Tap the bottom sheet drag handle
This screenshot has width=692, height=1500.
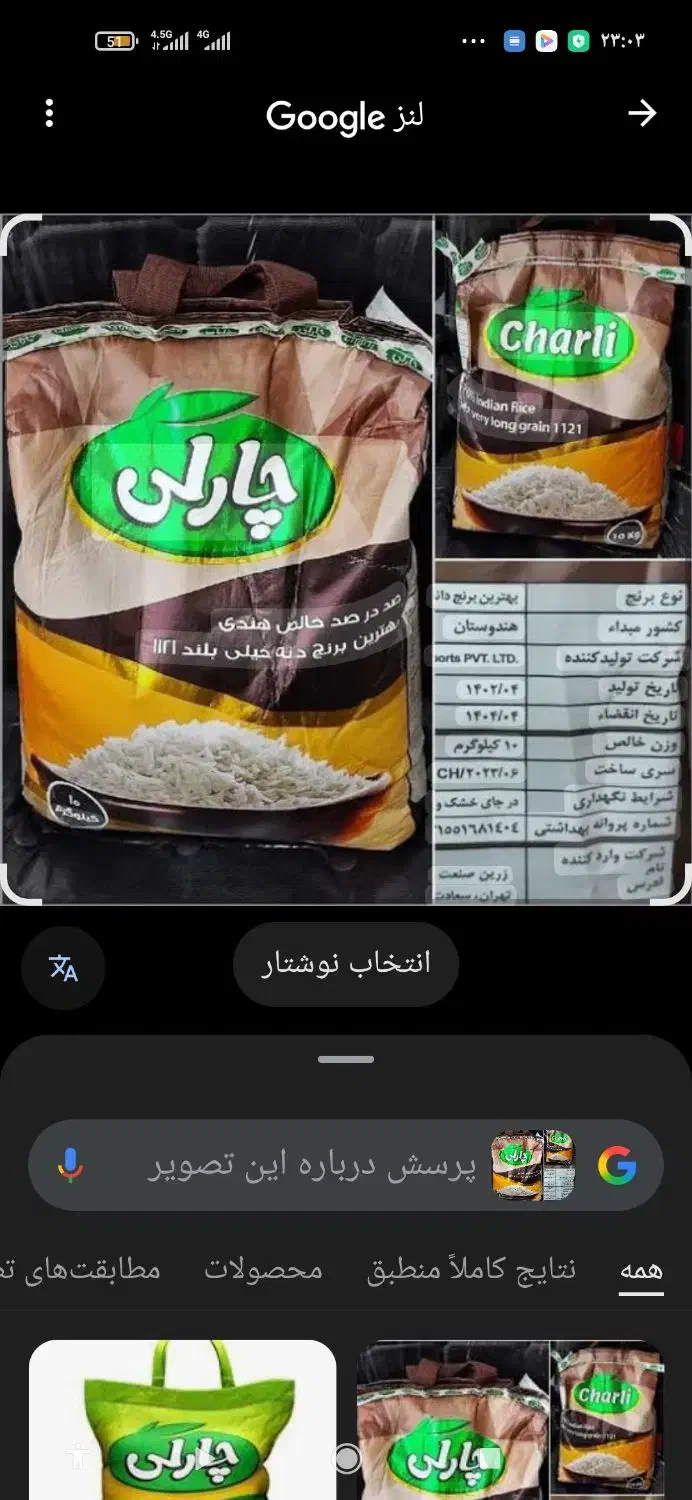pos(346,1059)
